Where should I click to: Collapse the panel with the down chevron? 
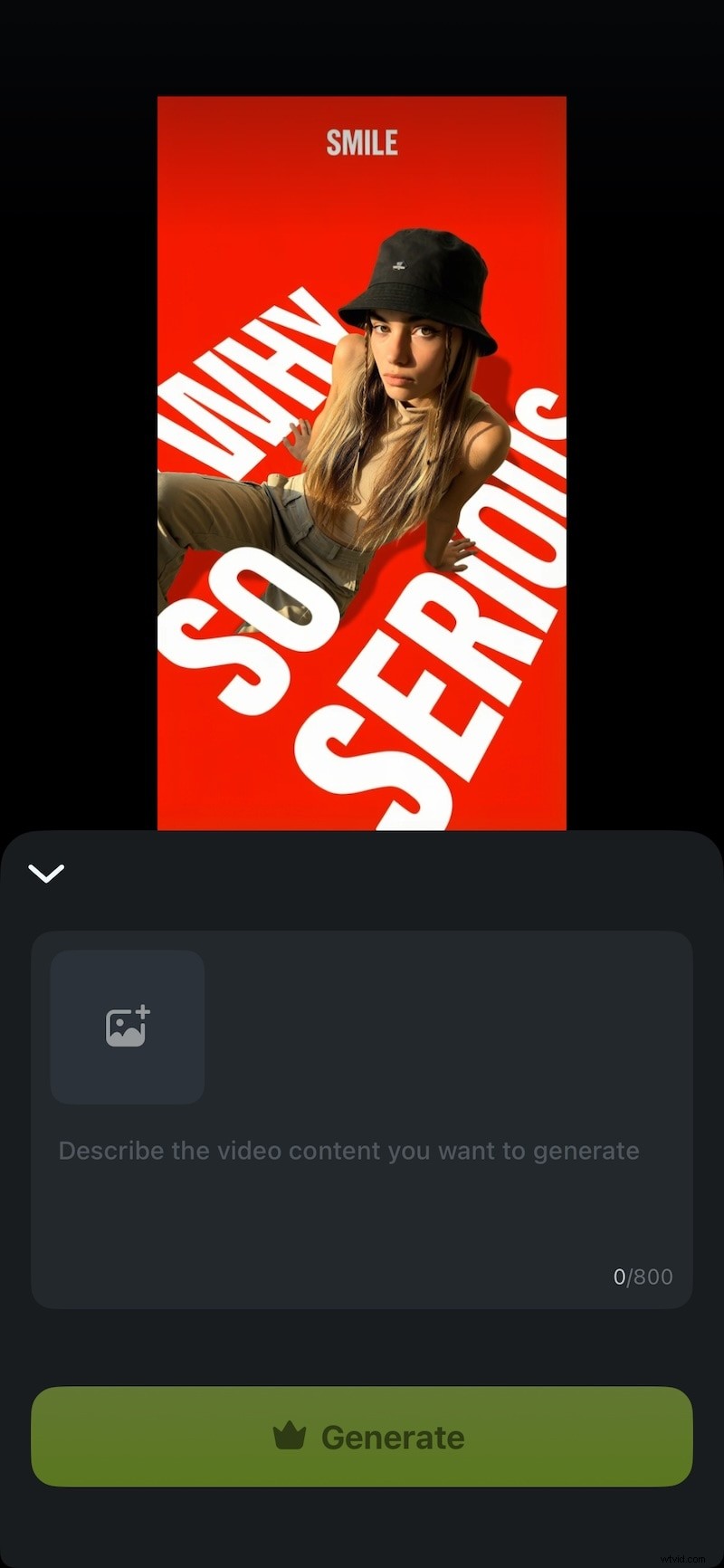46,873
